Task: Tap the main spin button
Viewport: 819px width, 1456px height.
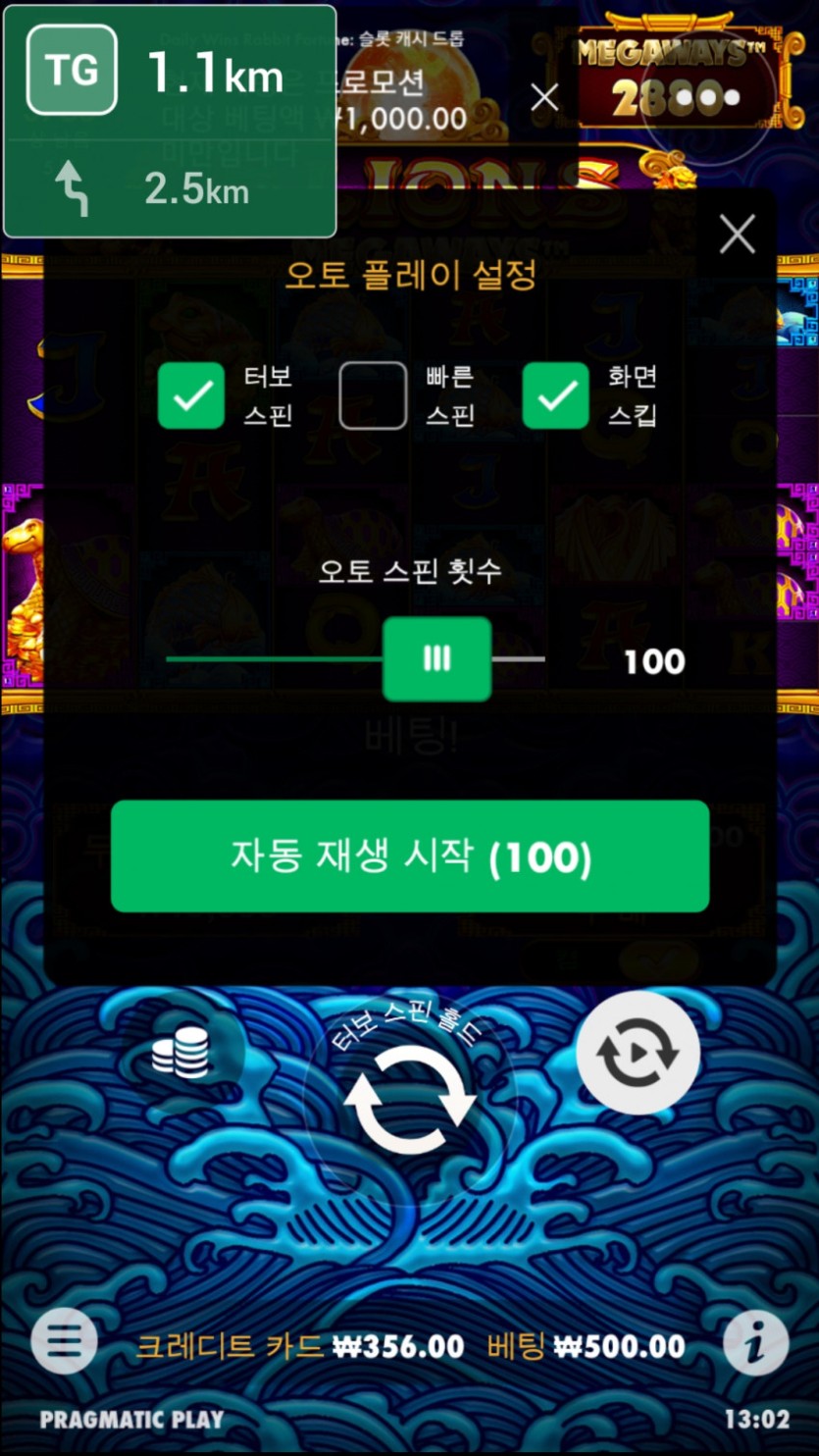Action: click(x=410, y=1099)
